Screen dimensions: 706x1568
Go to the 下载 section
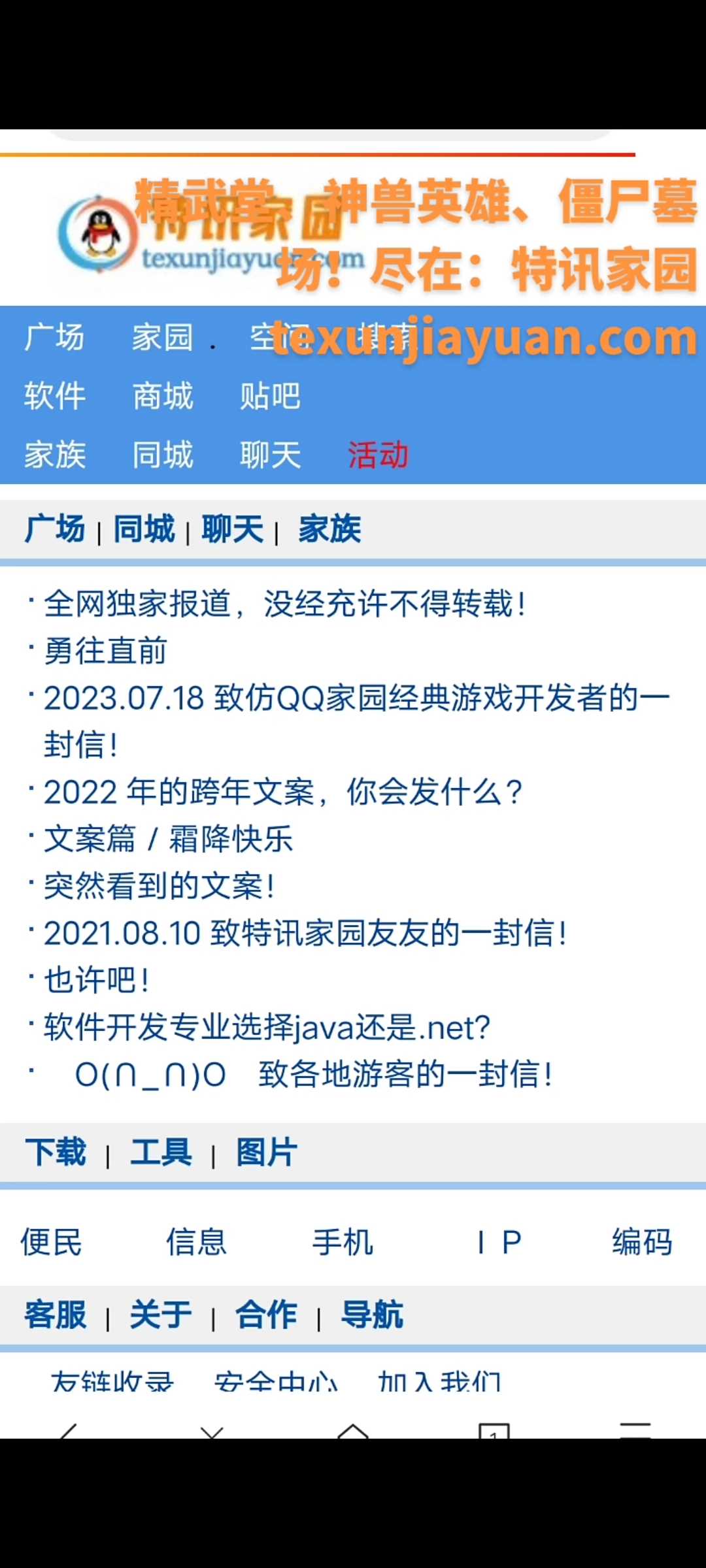(x=56, y=1152)
